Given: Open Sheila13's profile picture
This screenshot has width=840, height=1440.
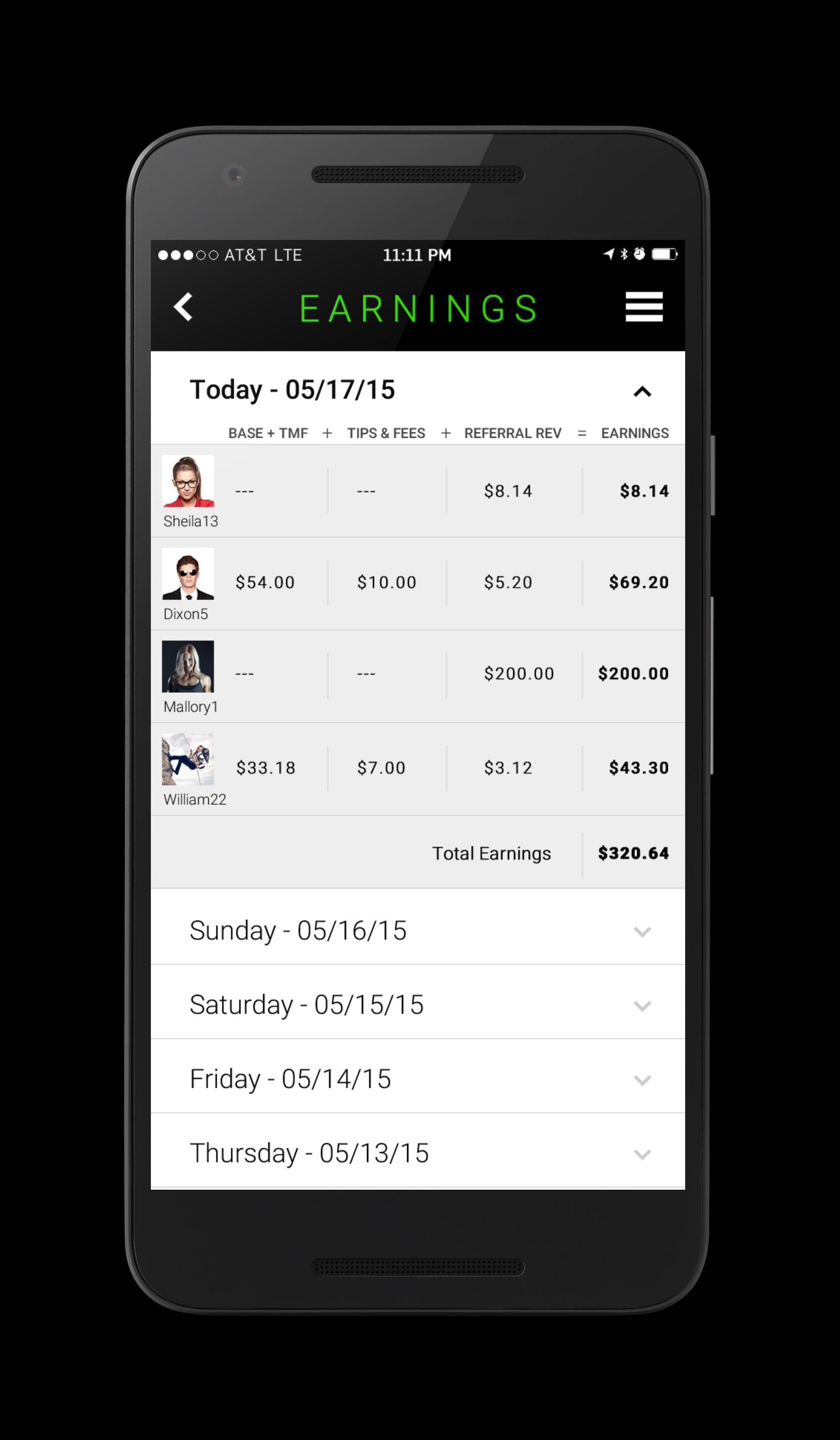Looking at the screenshot, I should (188, 481).
